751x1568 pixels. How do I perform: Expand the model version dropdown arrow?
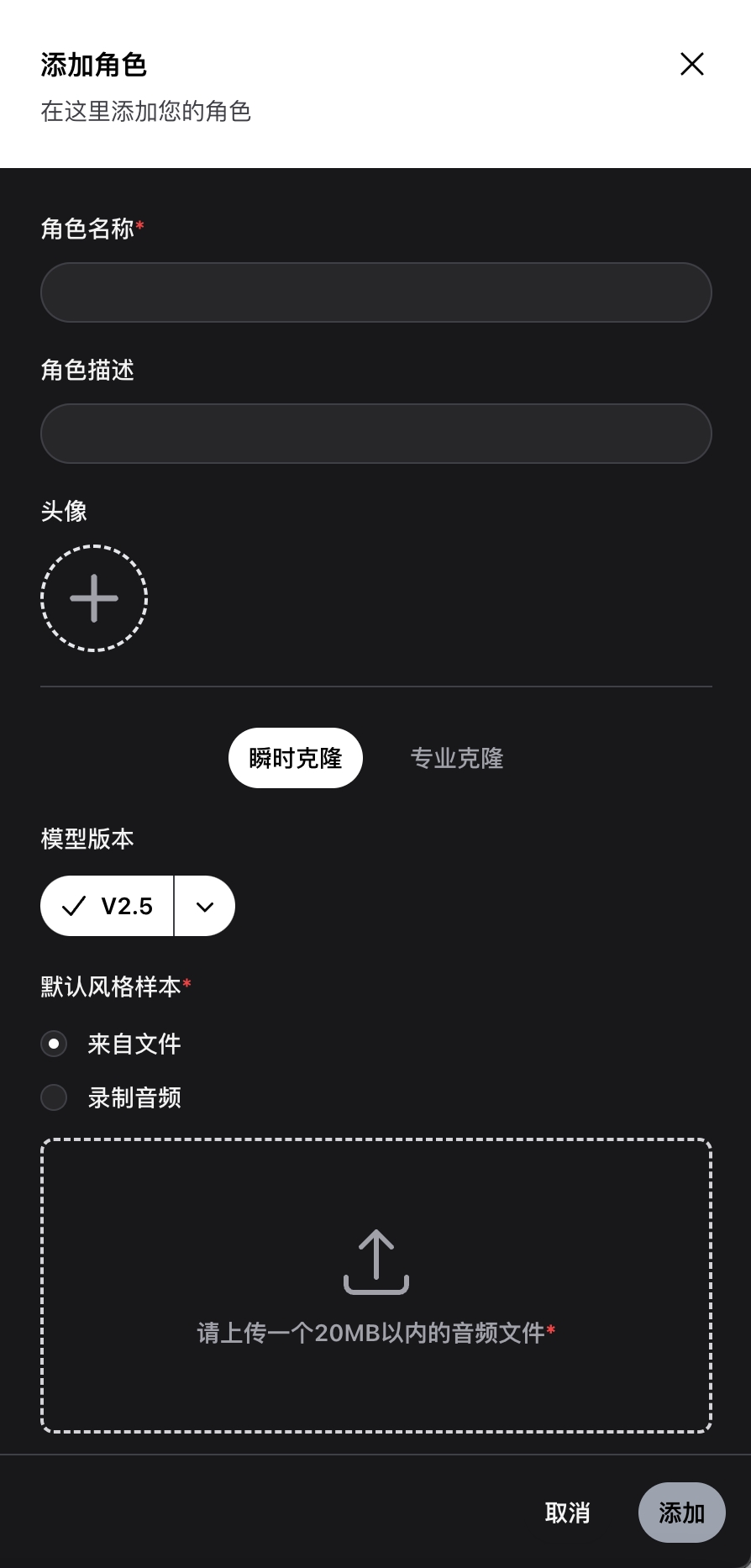pyautogui.click(x=205, y=906)
